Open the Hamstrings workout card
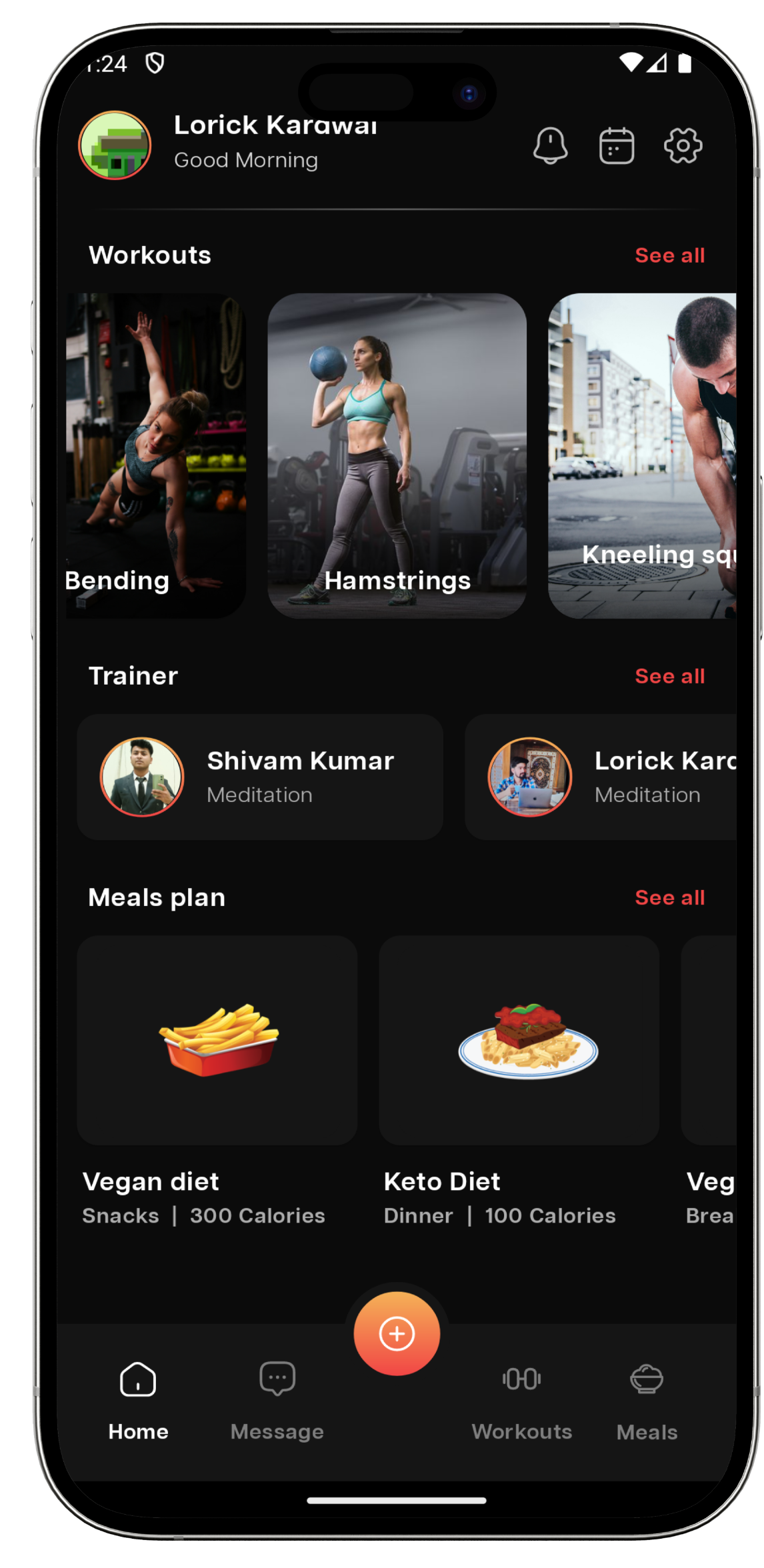This screenshot has height=1568, width=764. click(397, 455)
